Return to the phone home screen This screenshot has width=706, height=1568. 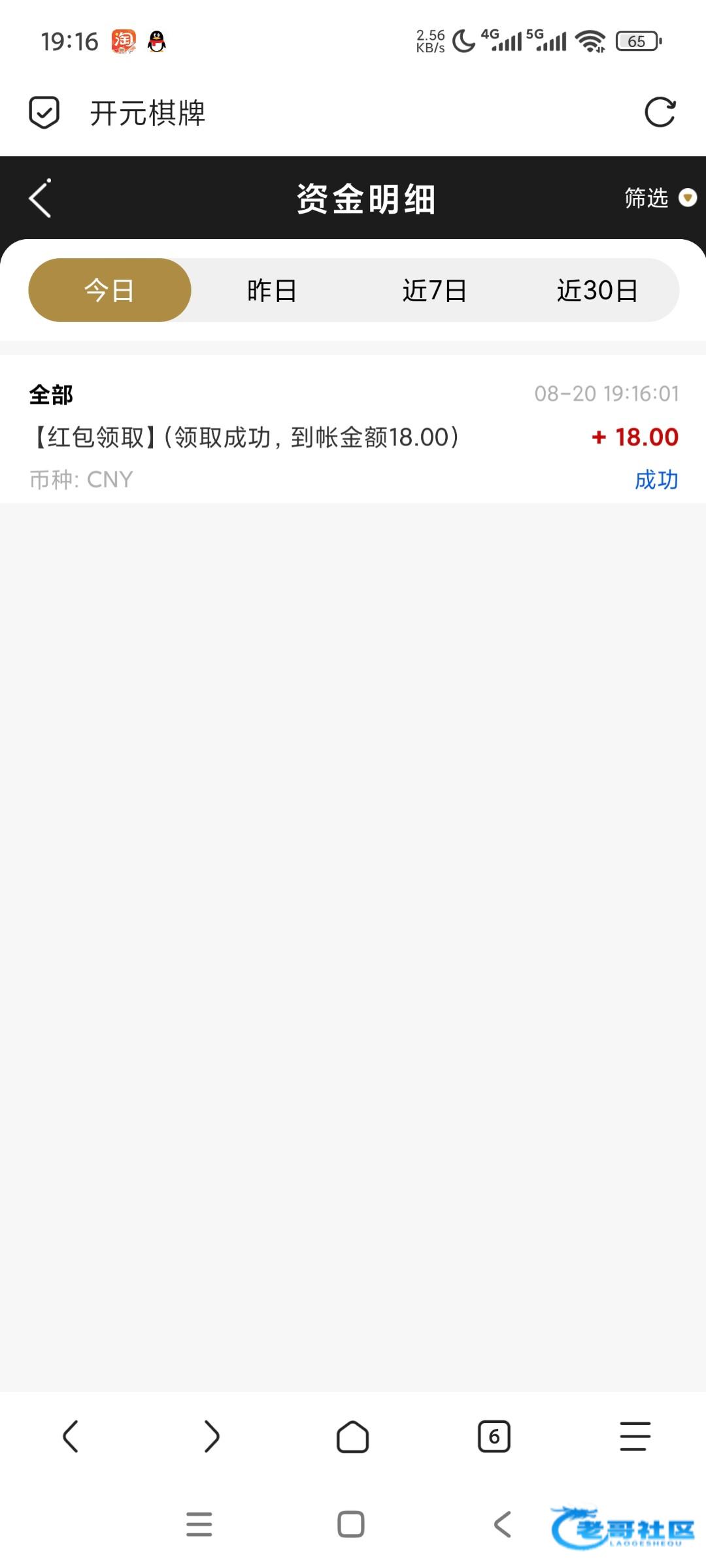pos(351,1524)
